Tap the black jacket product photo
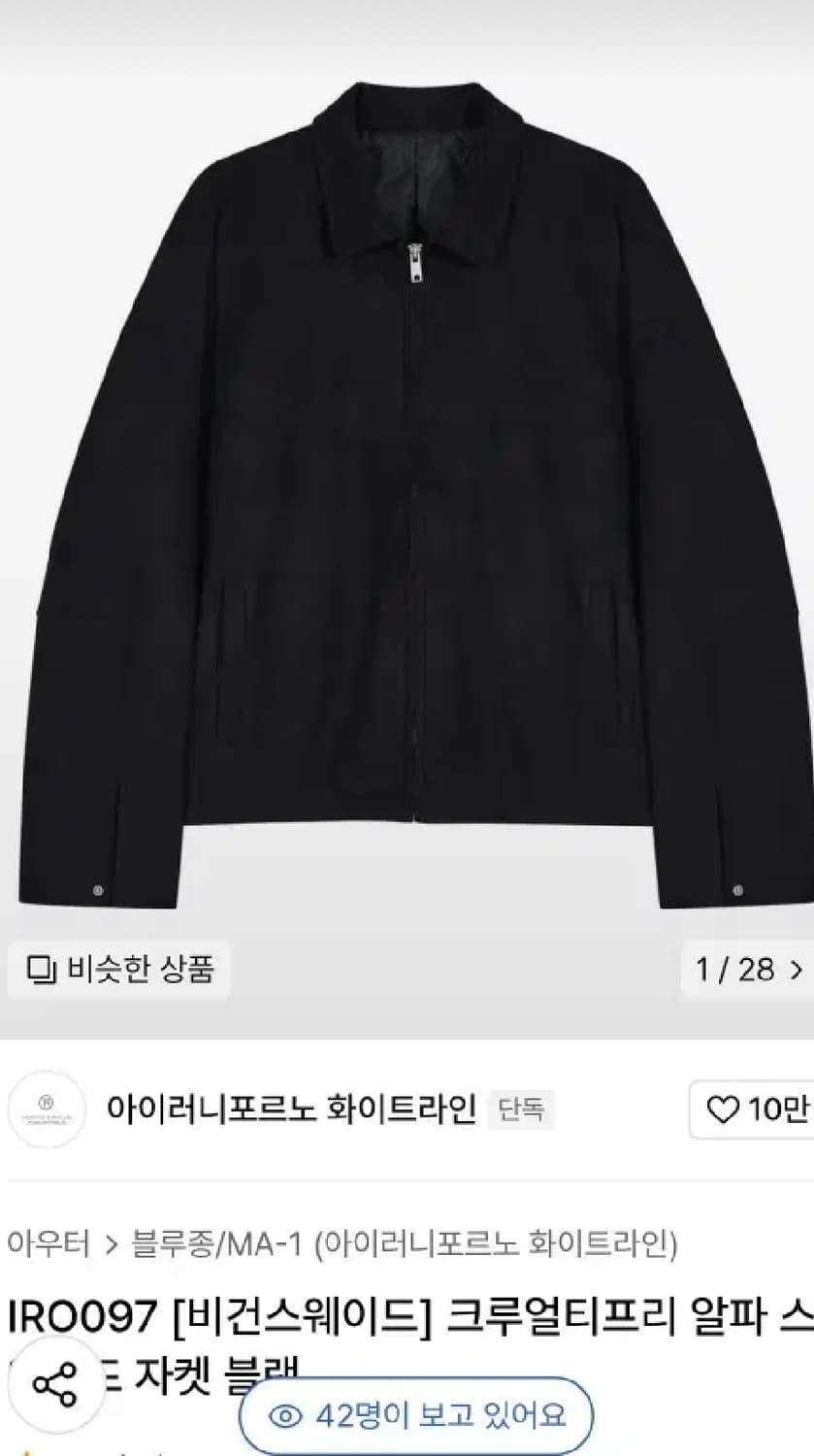The height and width of the screenshot is (1456, 814). [407, 485]
